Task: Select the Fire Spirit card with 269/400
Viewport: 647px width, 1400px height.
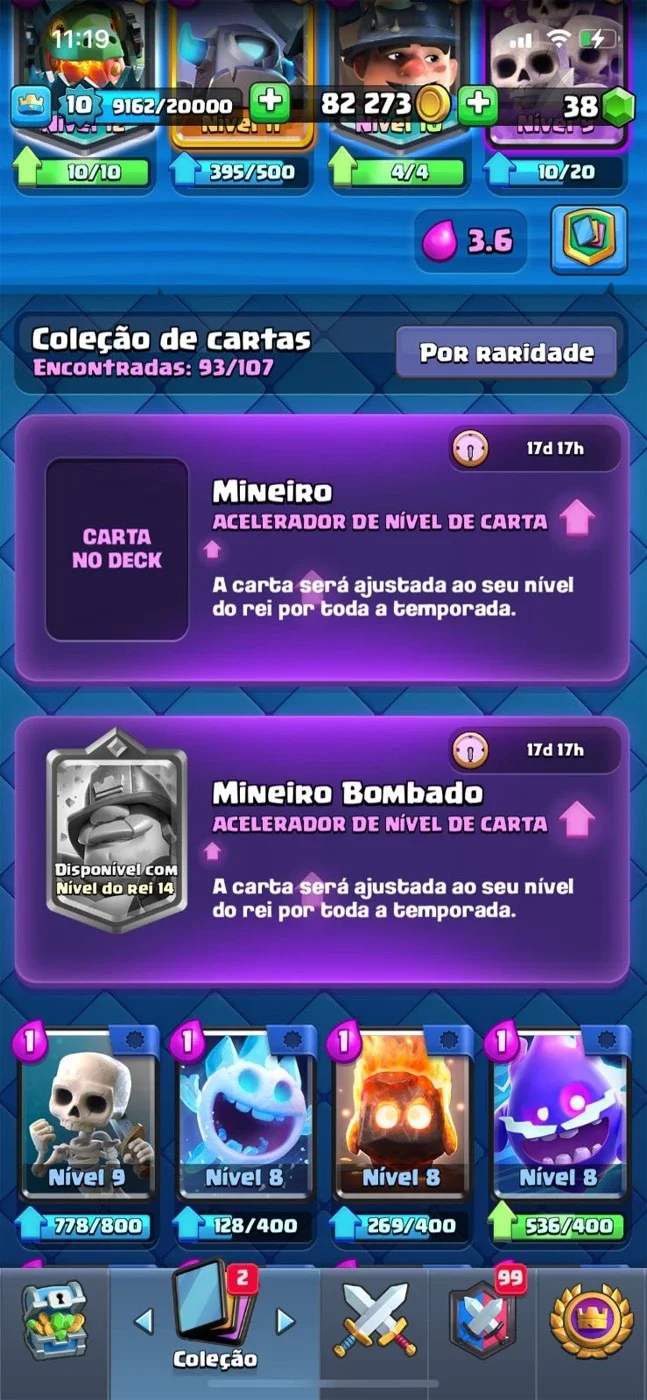Action: [402, 1134]
